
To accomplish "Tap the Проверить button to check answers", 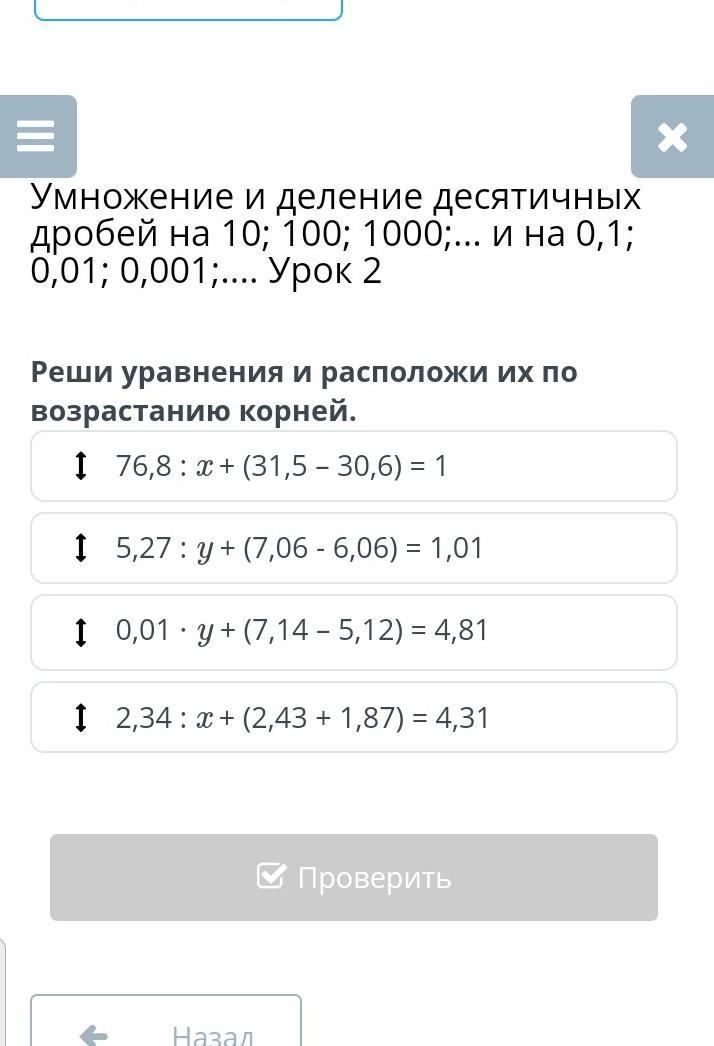I will [x=353, y=877].
